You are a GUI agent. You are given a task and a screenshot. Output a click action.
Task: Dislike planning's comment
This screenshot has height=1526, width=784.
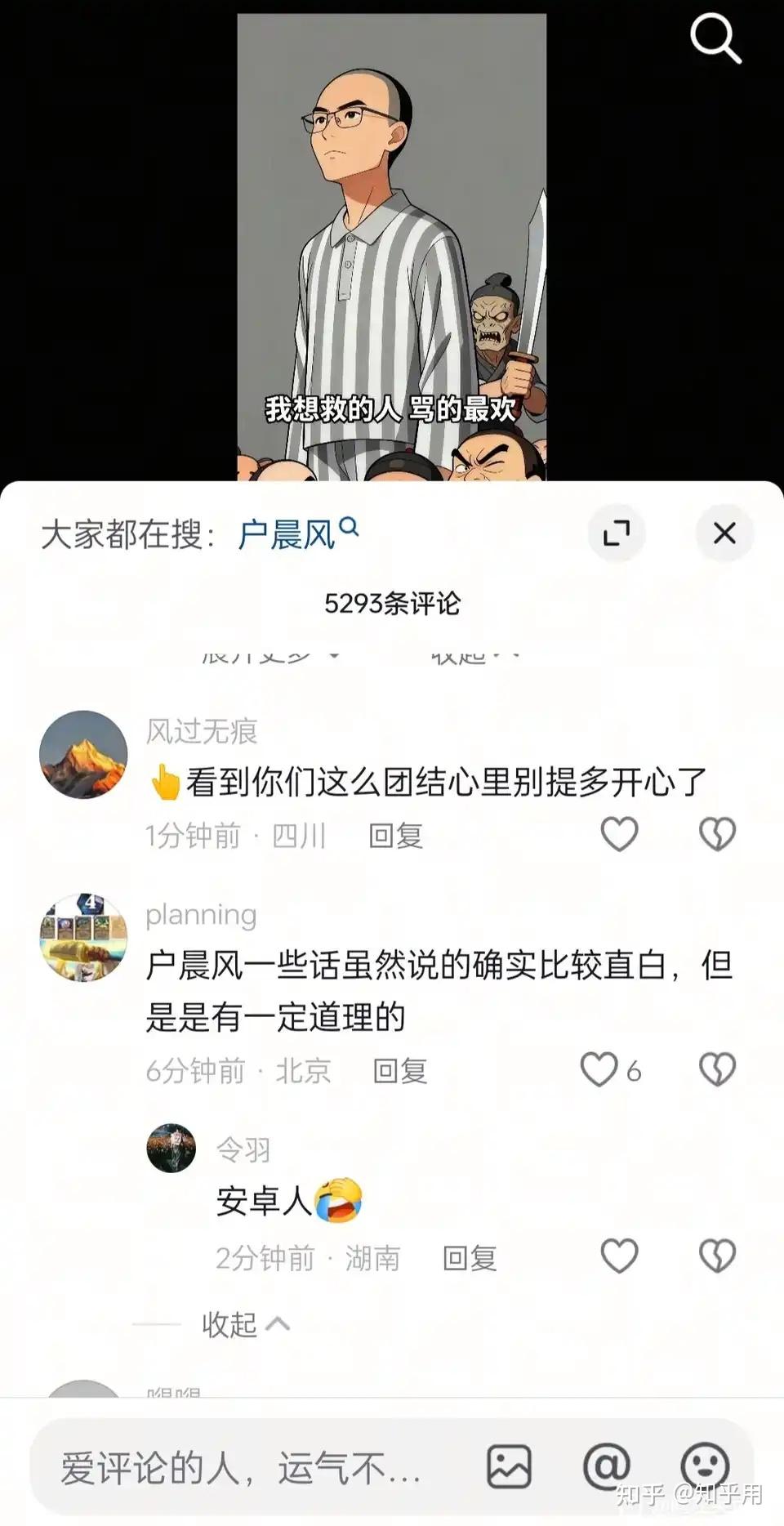[717, 1069]
